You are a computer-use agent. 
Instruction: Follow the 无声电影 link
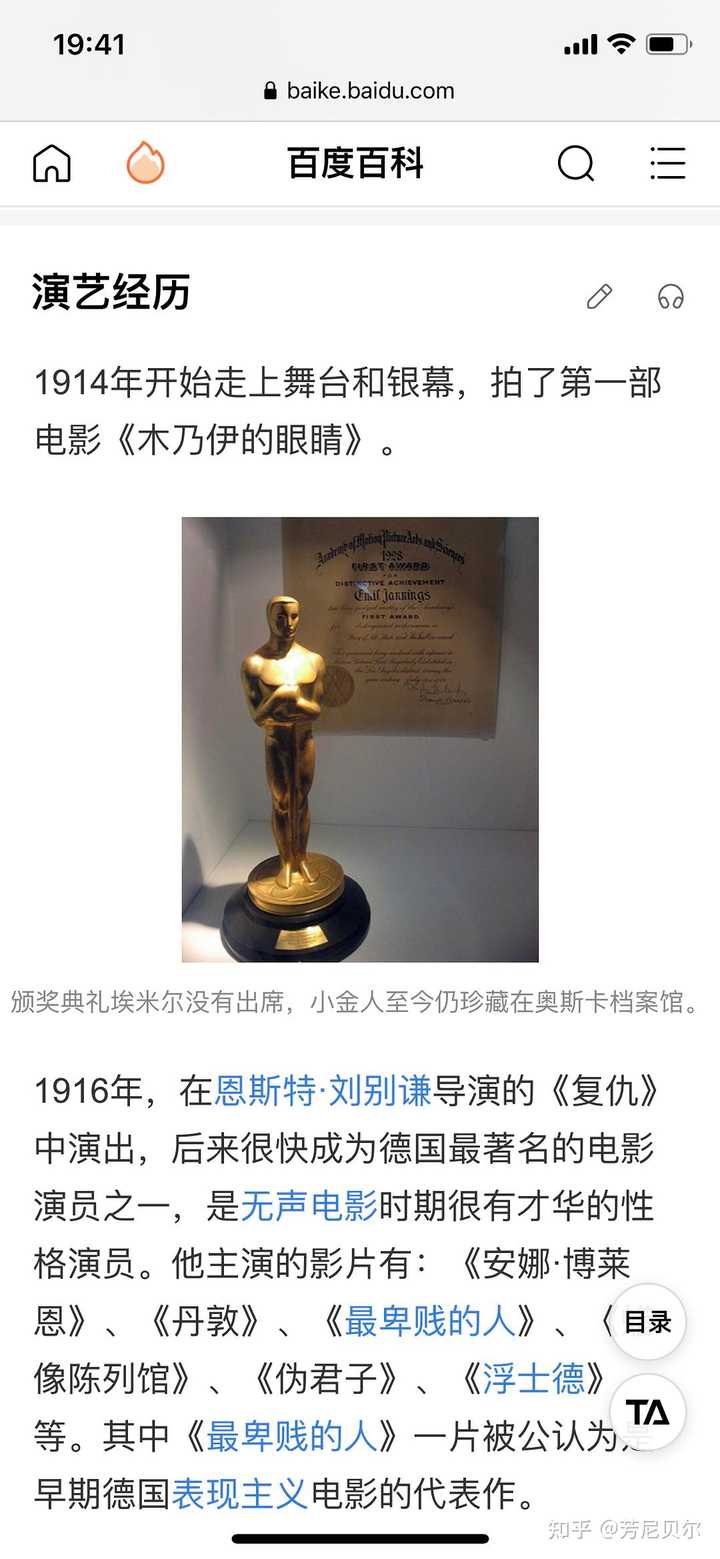point(308,1206)
